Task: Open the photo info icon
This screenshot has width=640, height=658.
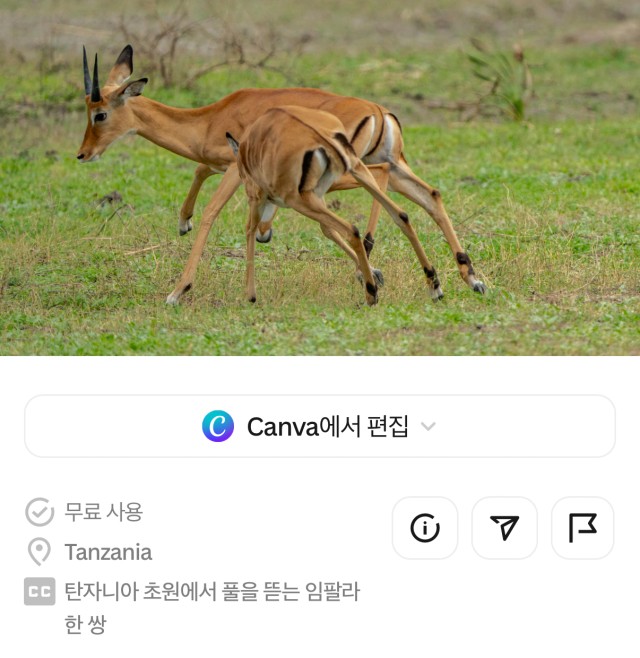Action: (x=425, y=528)
